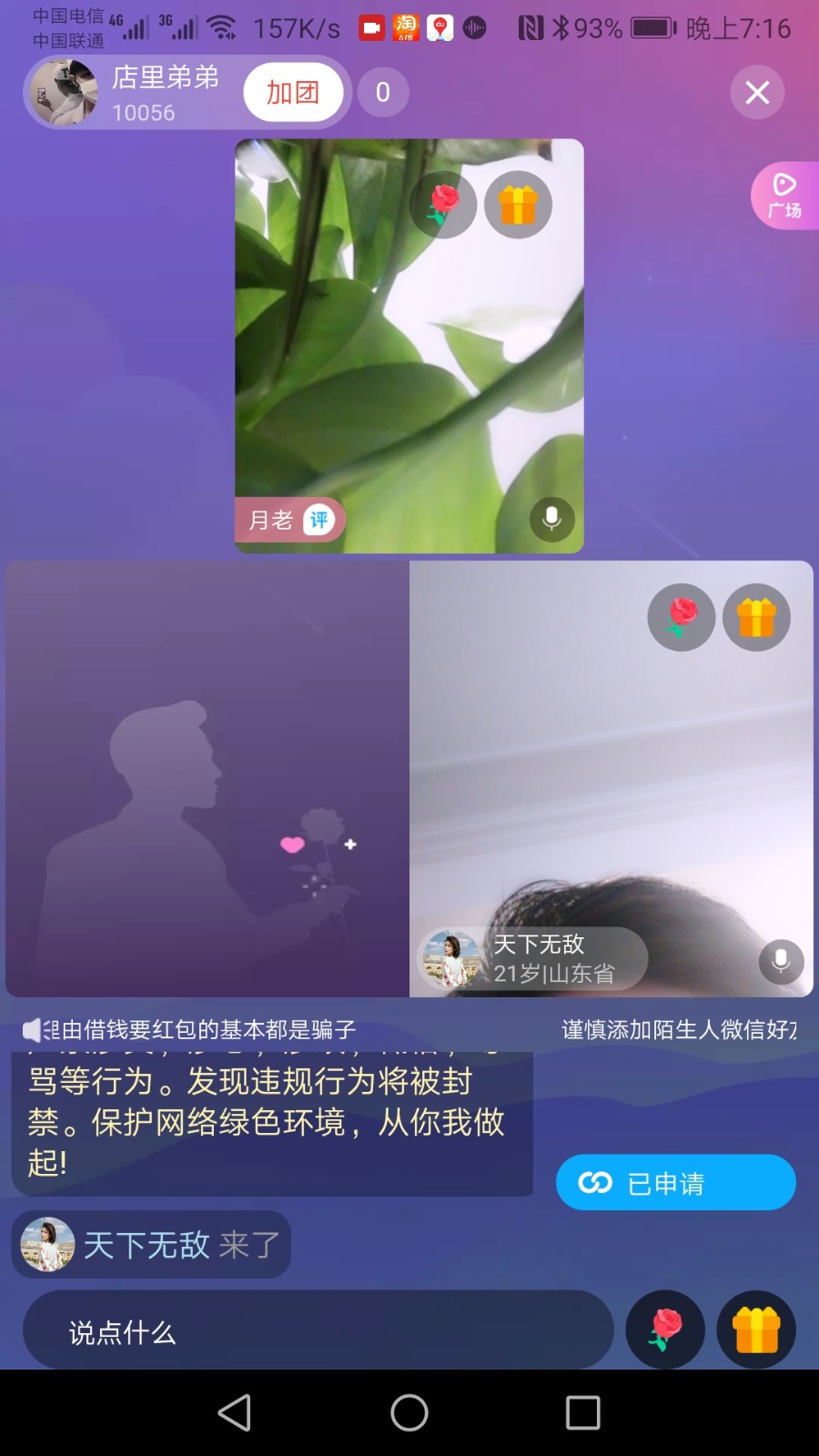Tap 加团 to join the group

(x=293, y=92)
